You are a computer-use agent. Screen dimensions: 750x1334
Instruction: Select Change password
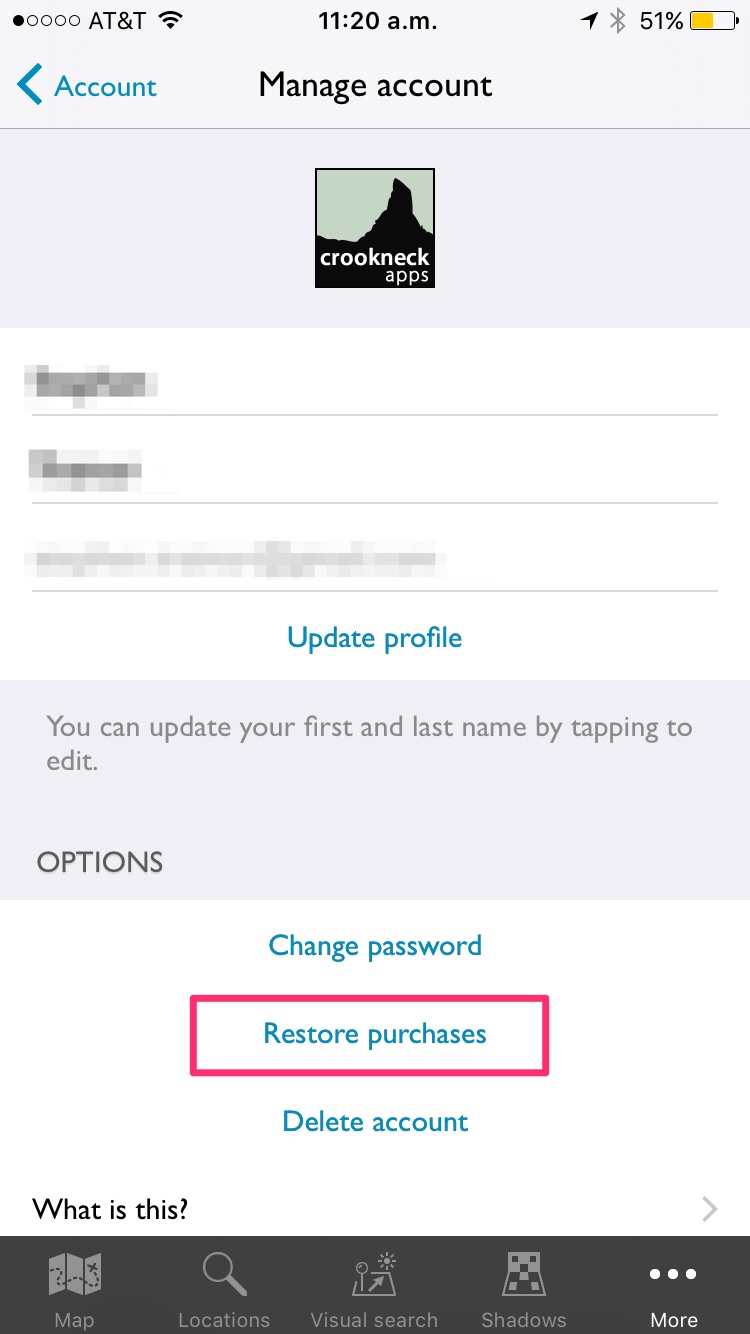[x=375, y=945]
